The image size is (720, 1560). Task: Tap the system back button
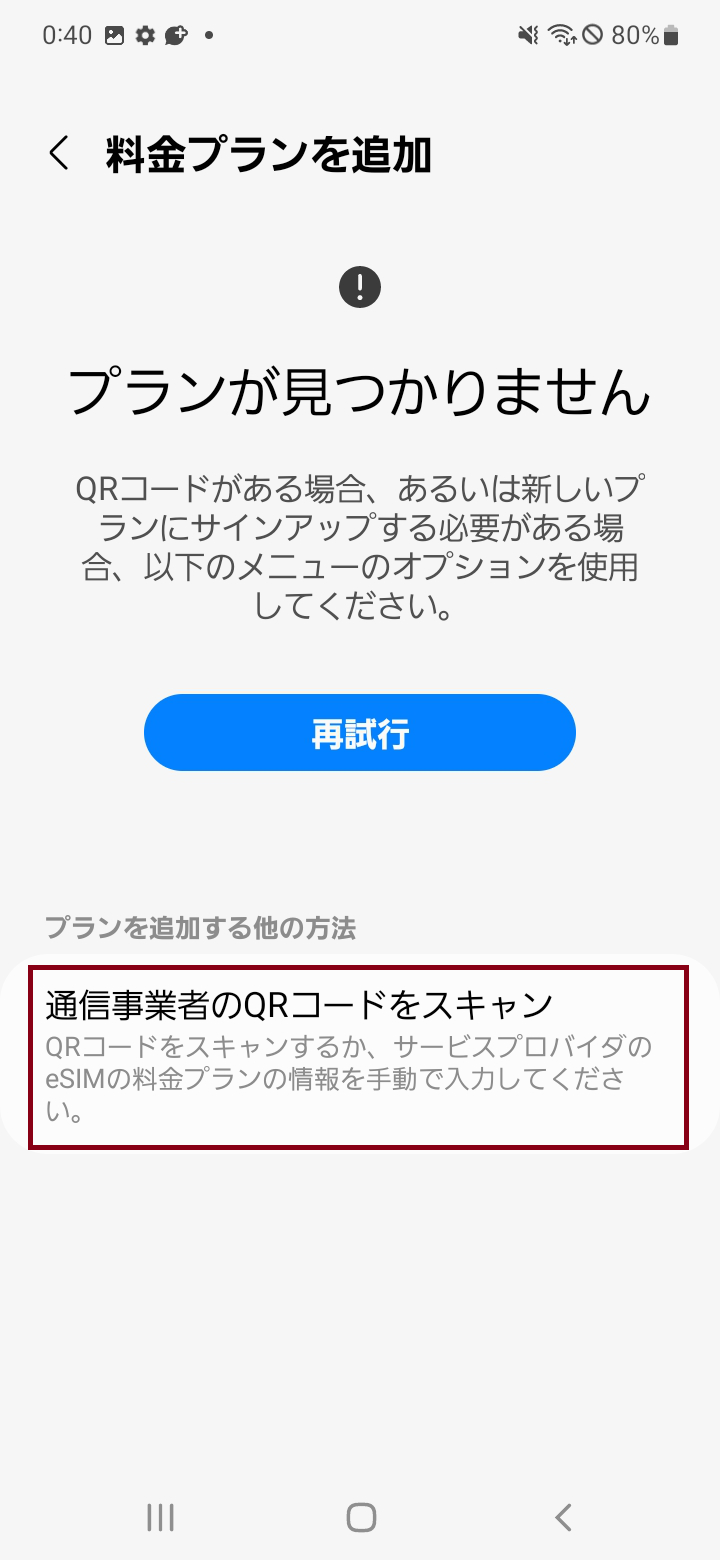tap(563, 1517)
